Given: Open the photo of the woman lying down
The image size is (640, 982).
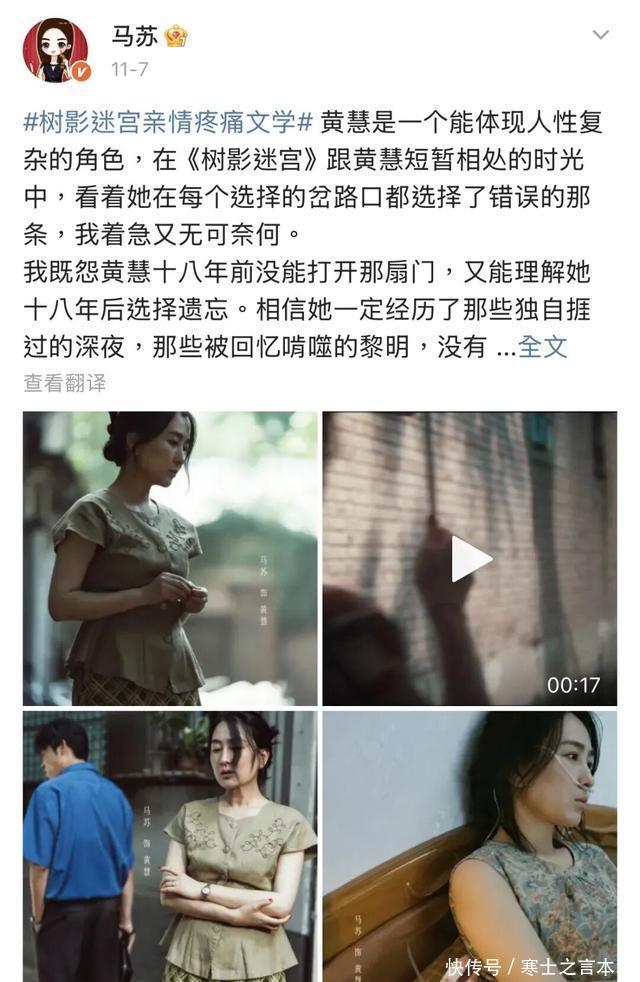Looking at the screenshot, I should pos(470,845).
